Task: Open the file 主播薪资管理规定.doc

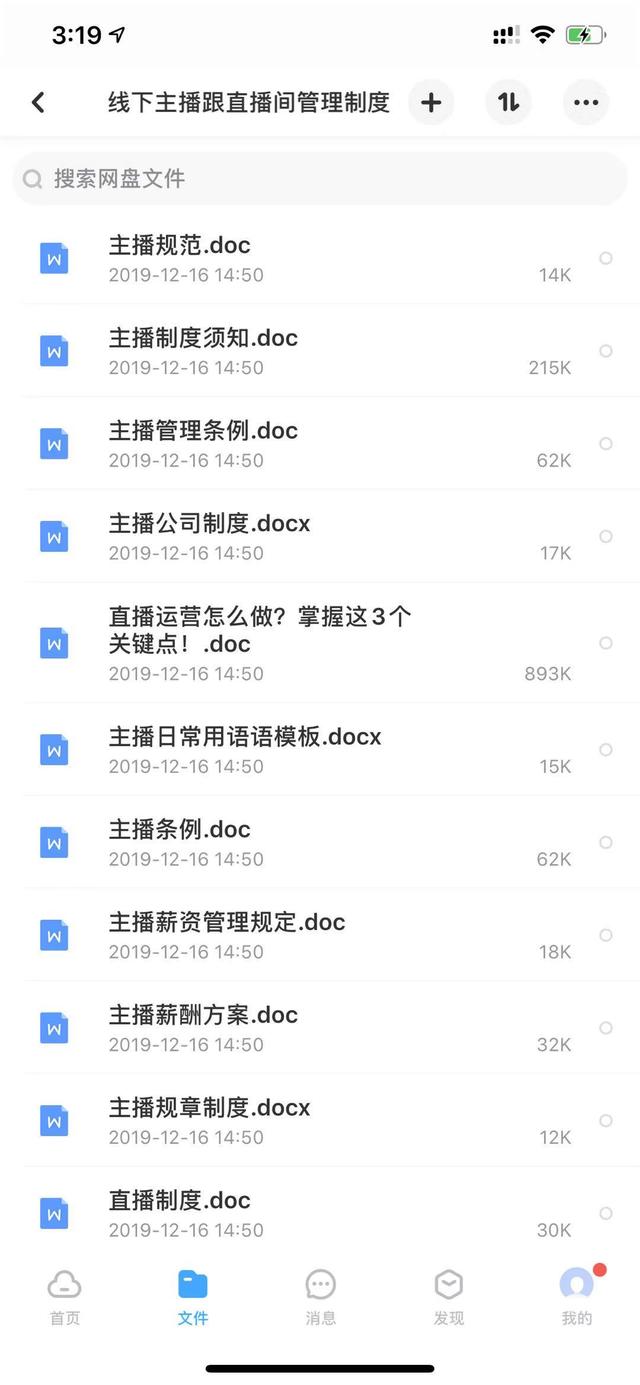Action: click(320, 935)
